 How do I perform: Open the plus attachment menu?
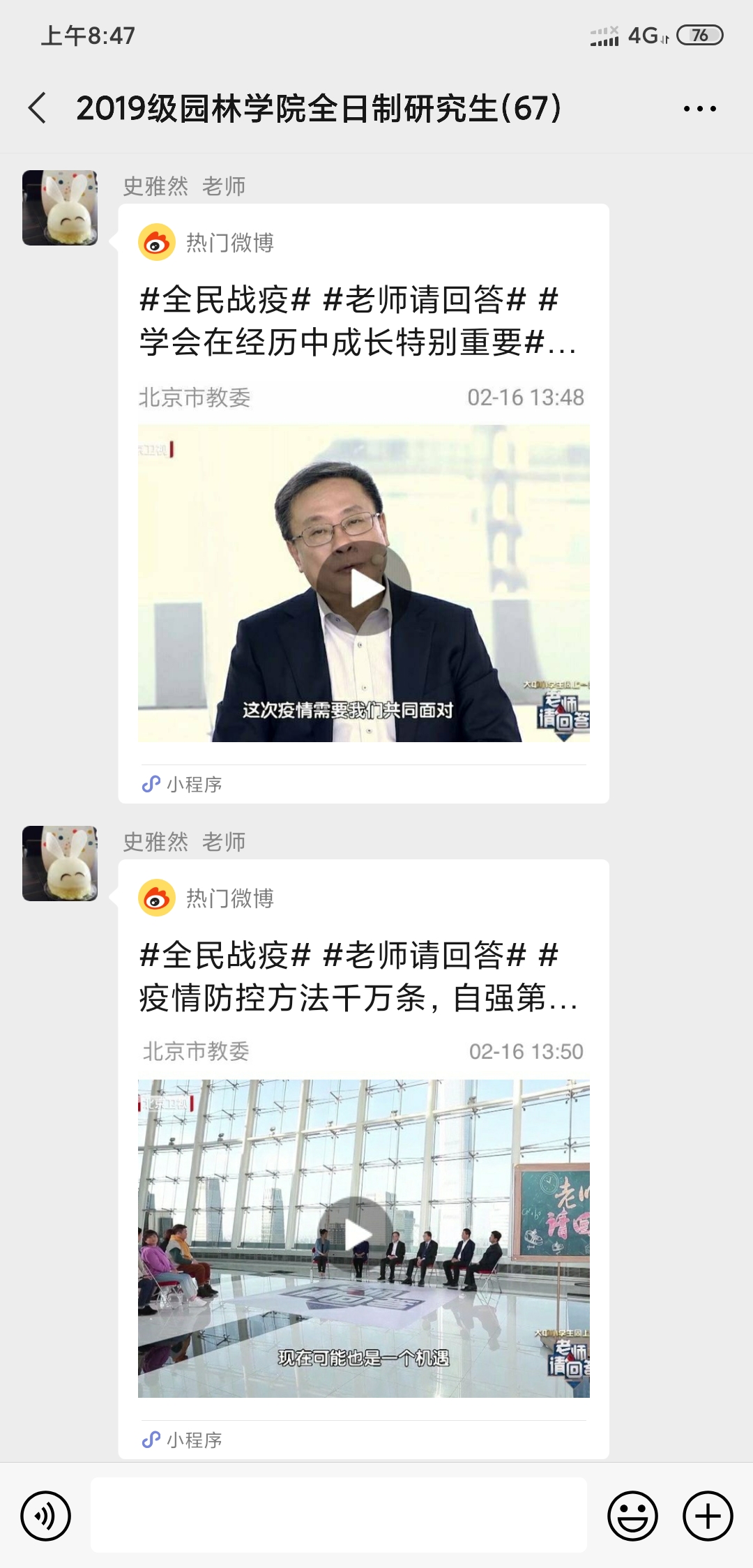point(708,1516)
